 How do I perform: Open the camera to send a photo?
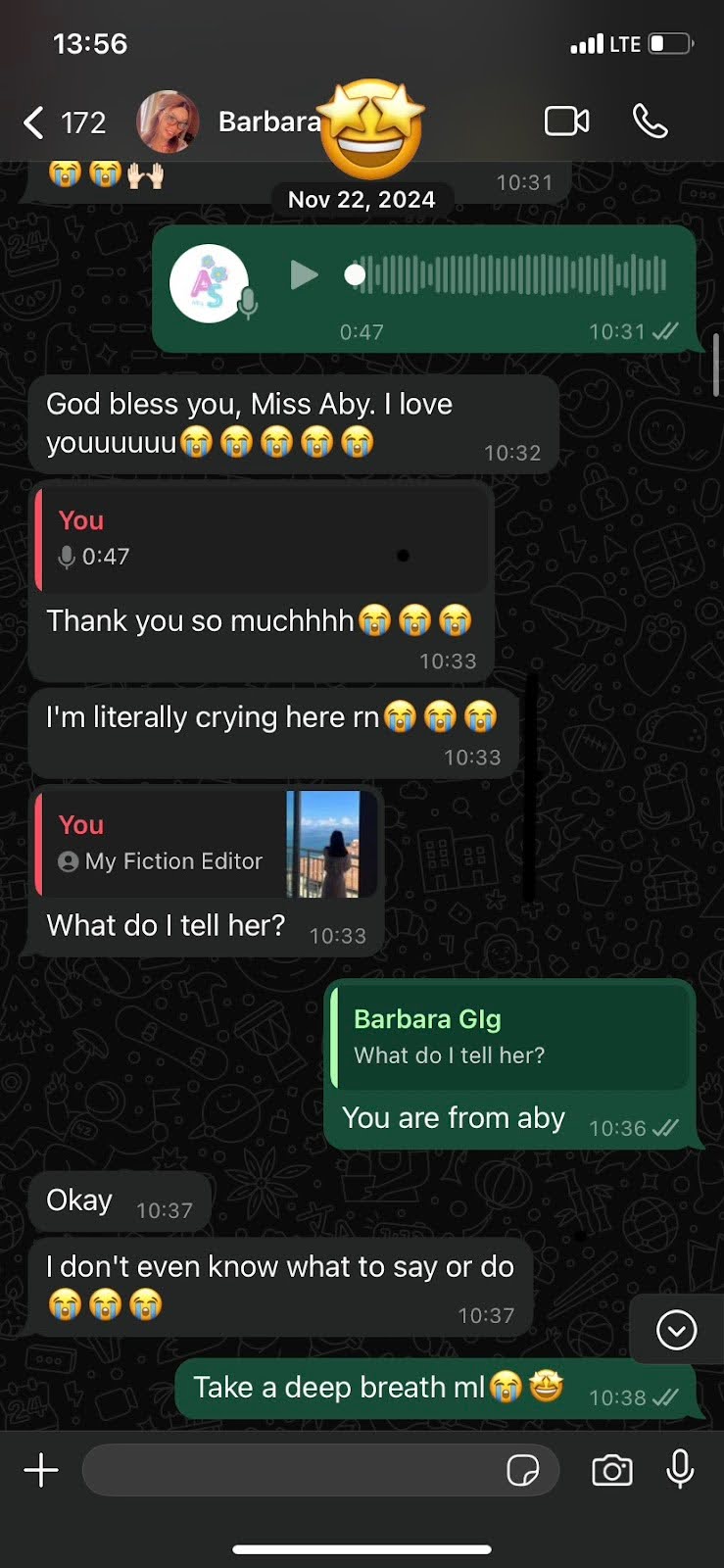[x=611, y=1470]
